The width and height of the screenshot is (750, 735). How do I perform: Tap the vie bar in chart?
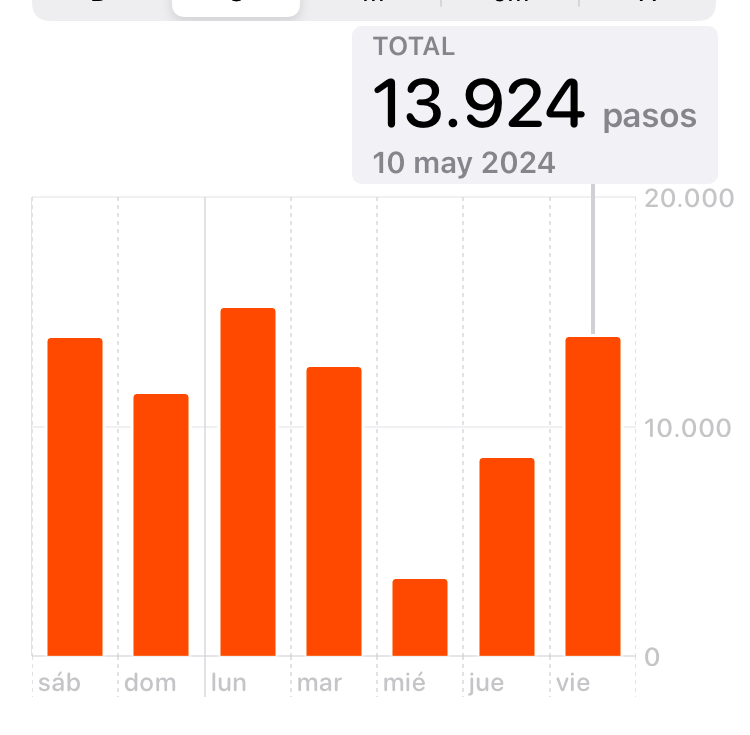(x=593, y=497)
